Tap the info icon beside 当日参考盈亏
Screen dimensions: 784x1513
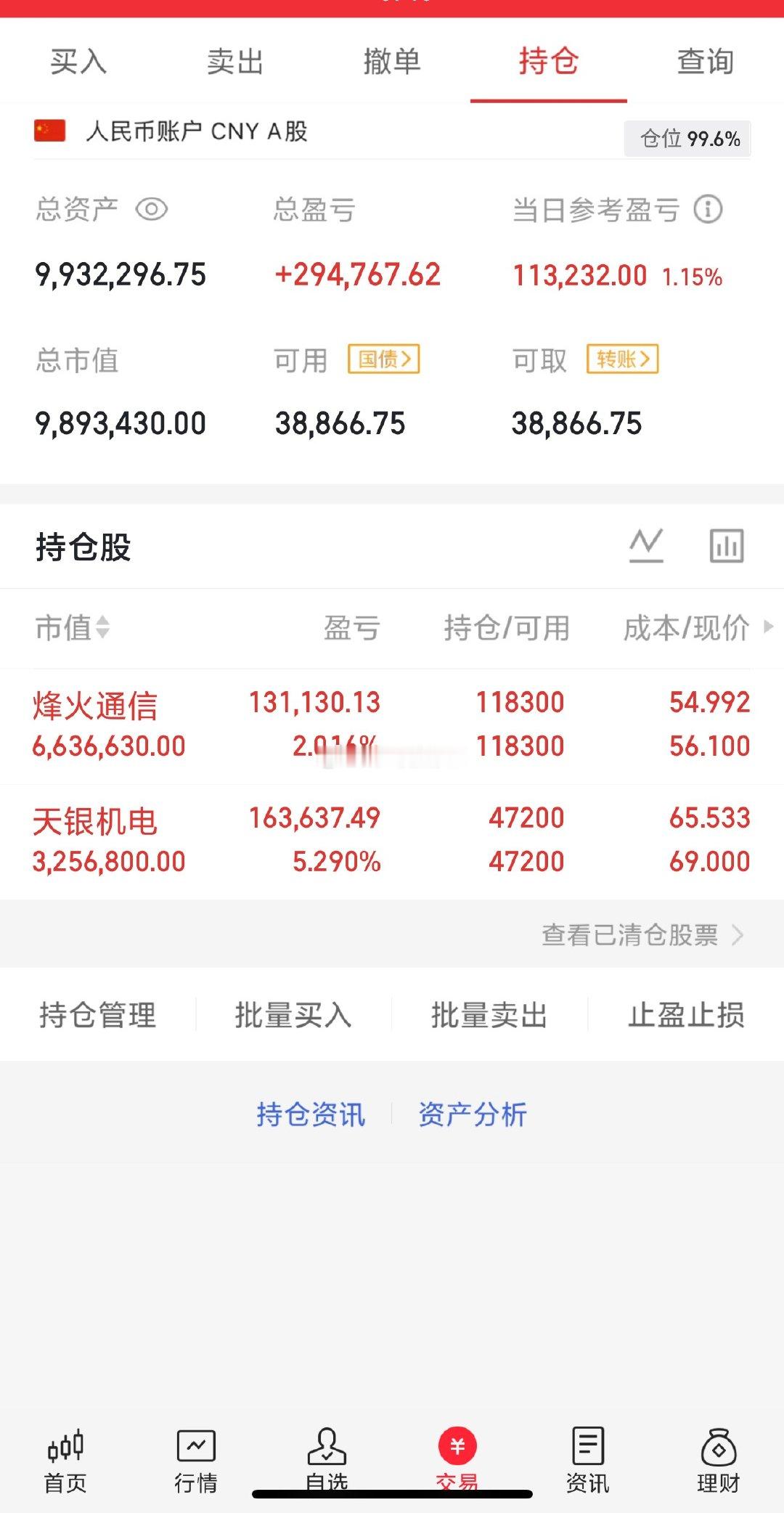coord(708,208)
